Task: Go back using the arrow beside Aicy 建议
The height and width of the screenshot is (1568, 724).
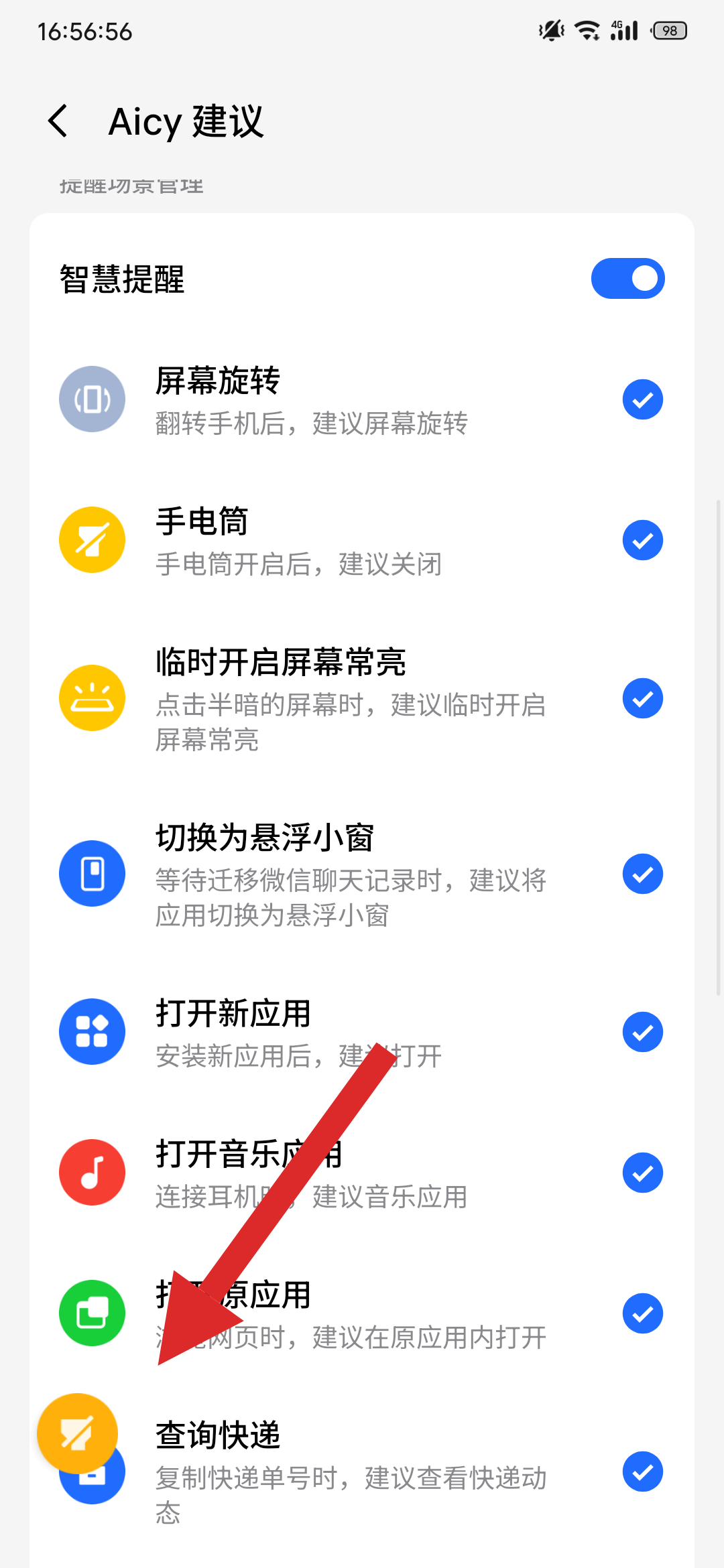Action: [x=58, y=122]
